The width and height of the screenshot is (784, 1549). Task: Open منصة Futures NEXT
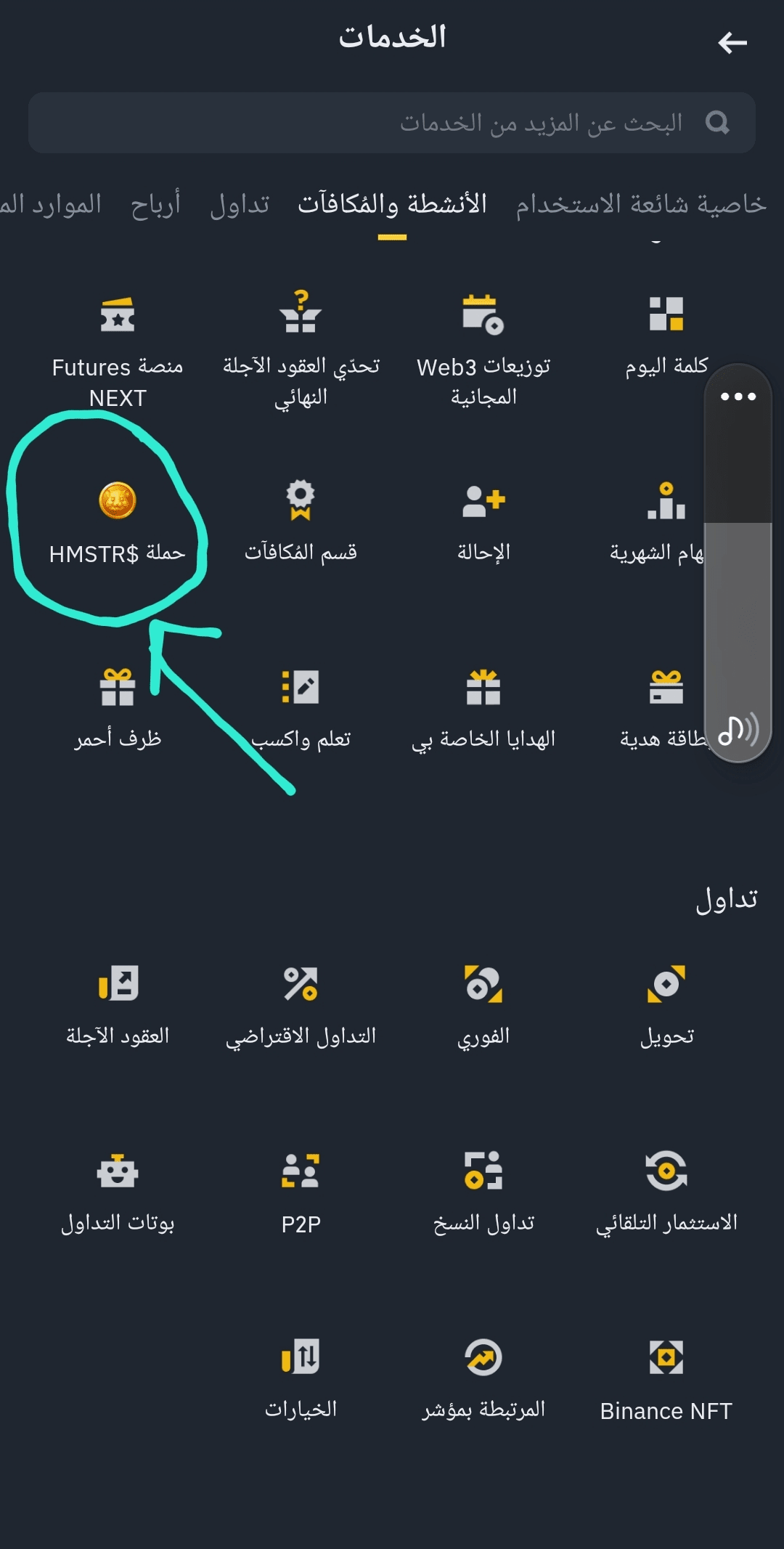117,349
